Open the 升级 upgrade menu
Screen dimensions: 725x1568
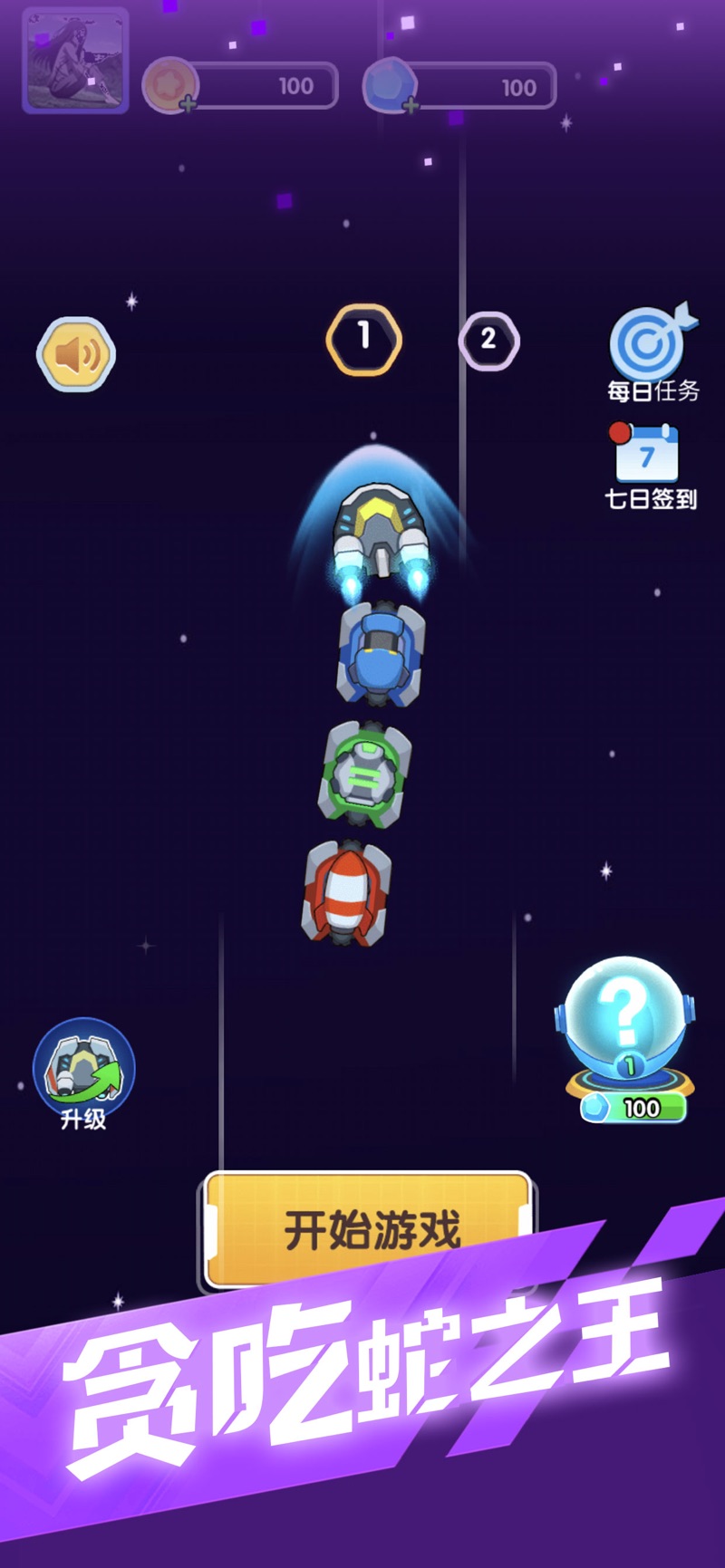point(83,1073)
